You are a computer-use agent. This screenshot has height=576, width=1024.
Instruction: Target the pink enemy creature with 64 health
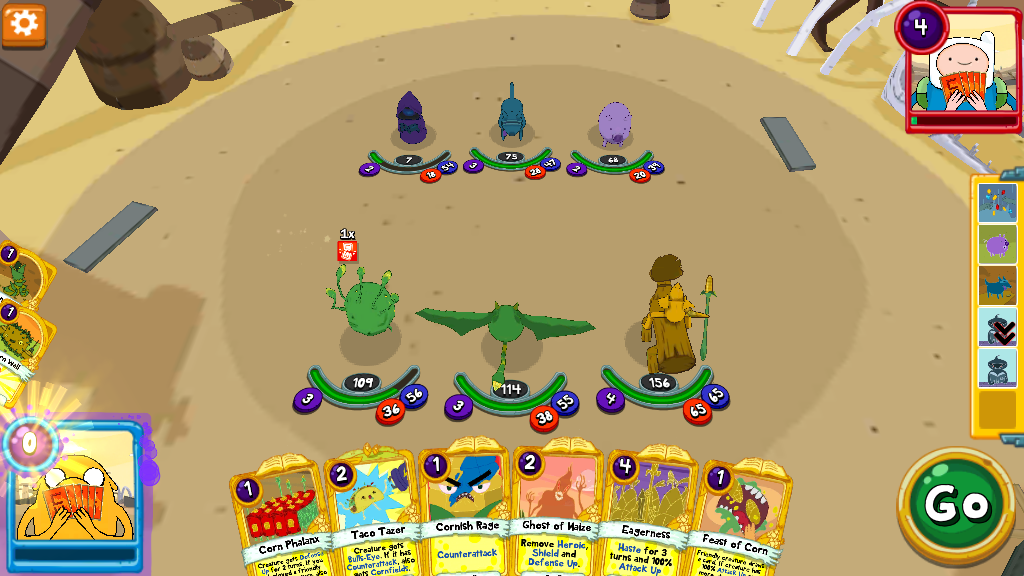[x=613, y=123]
